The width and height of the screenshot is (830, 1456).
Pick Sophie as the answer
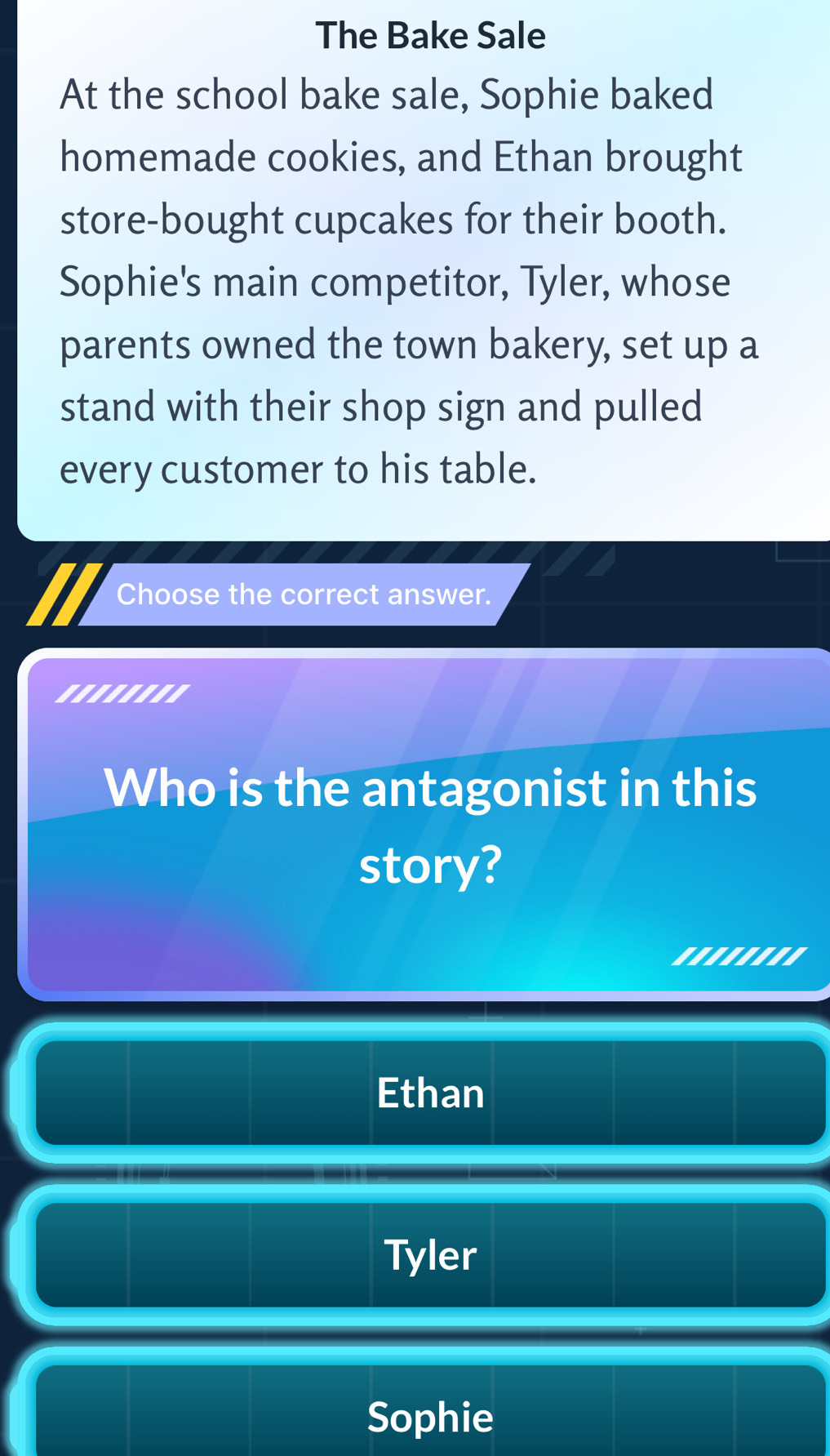430,1415
